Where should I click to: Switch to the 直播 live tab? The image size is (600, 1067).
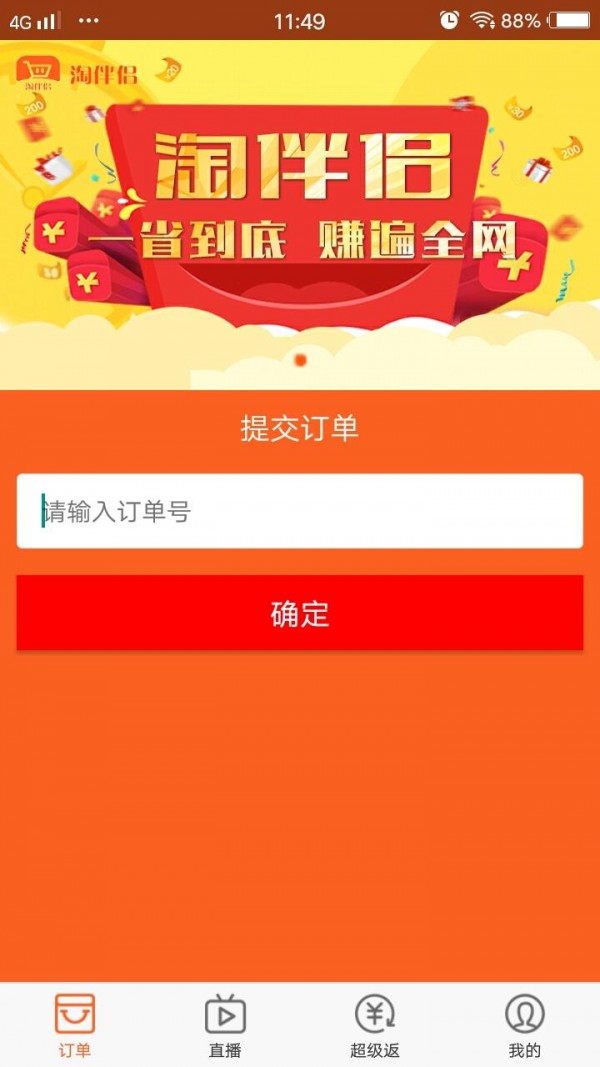pos(225,1026)
